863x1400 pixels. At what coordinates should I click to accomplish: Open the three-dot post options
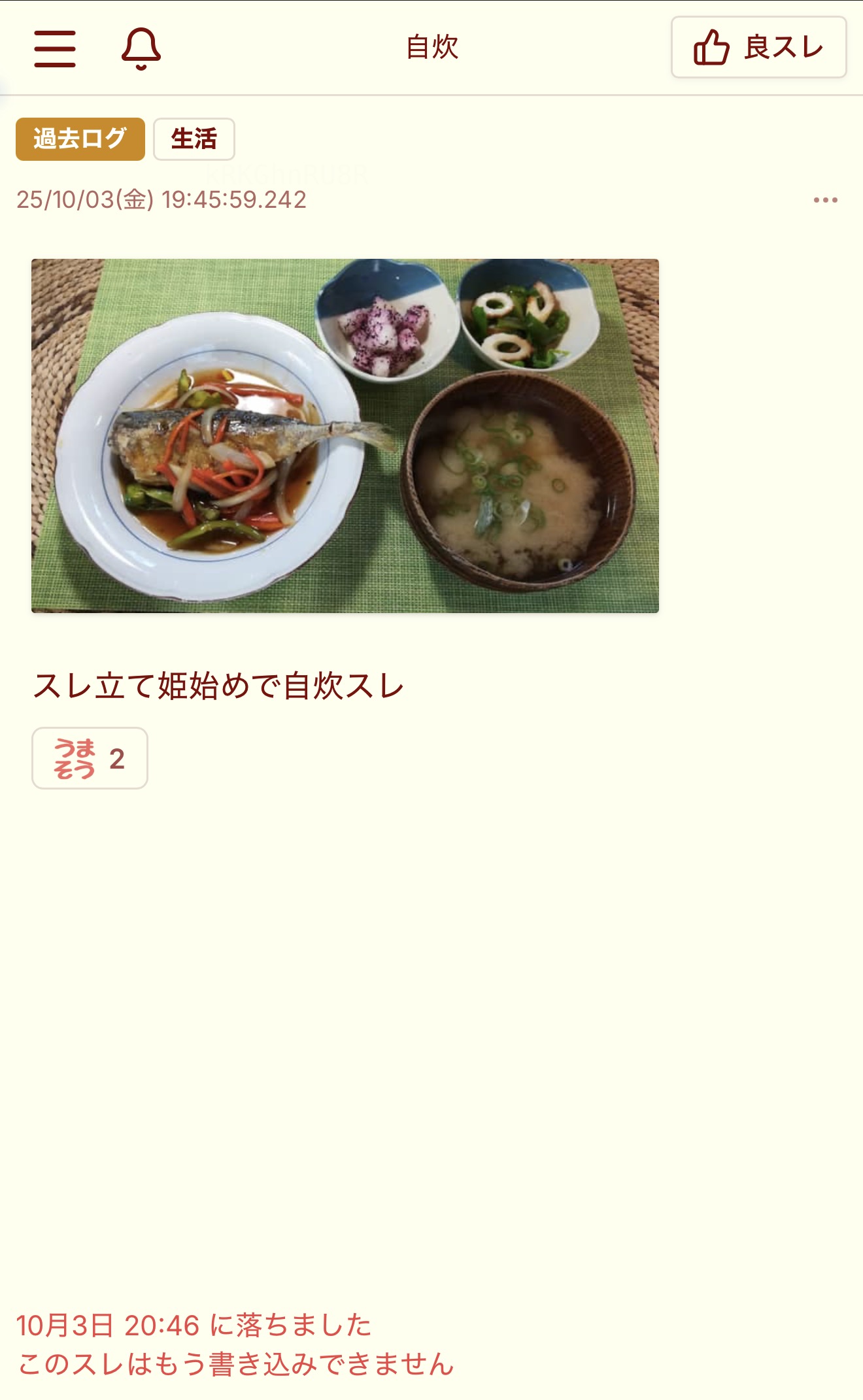tap(825, 200)
